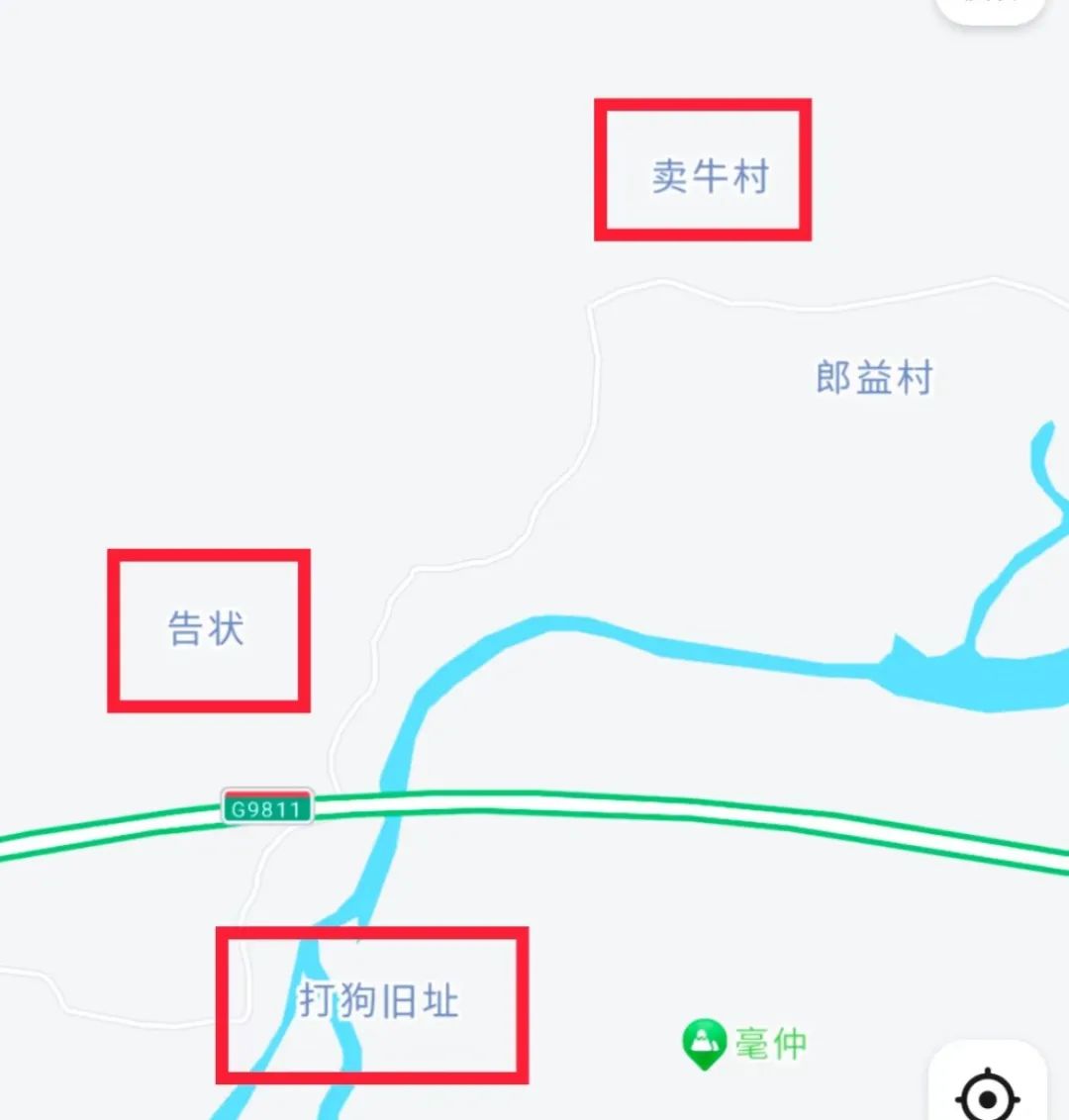Screen dimensions: 1069x1120
Task: Open the 毫仲 scenic spot marker
Action: coord(704,1043)
